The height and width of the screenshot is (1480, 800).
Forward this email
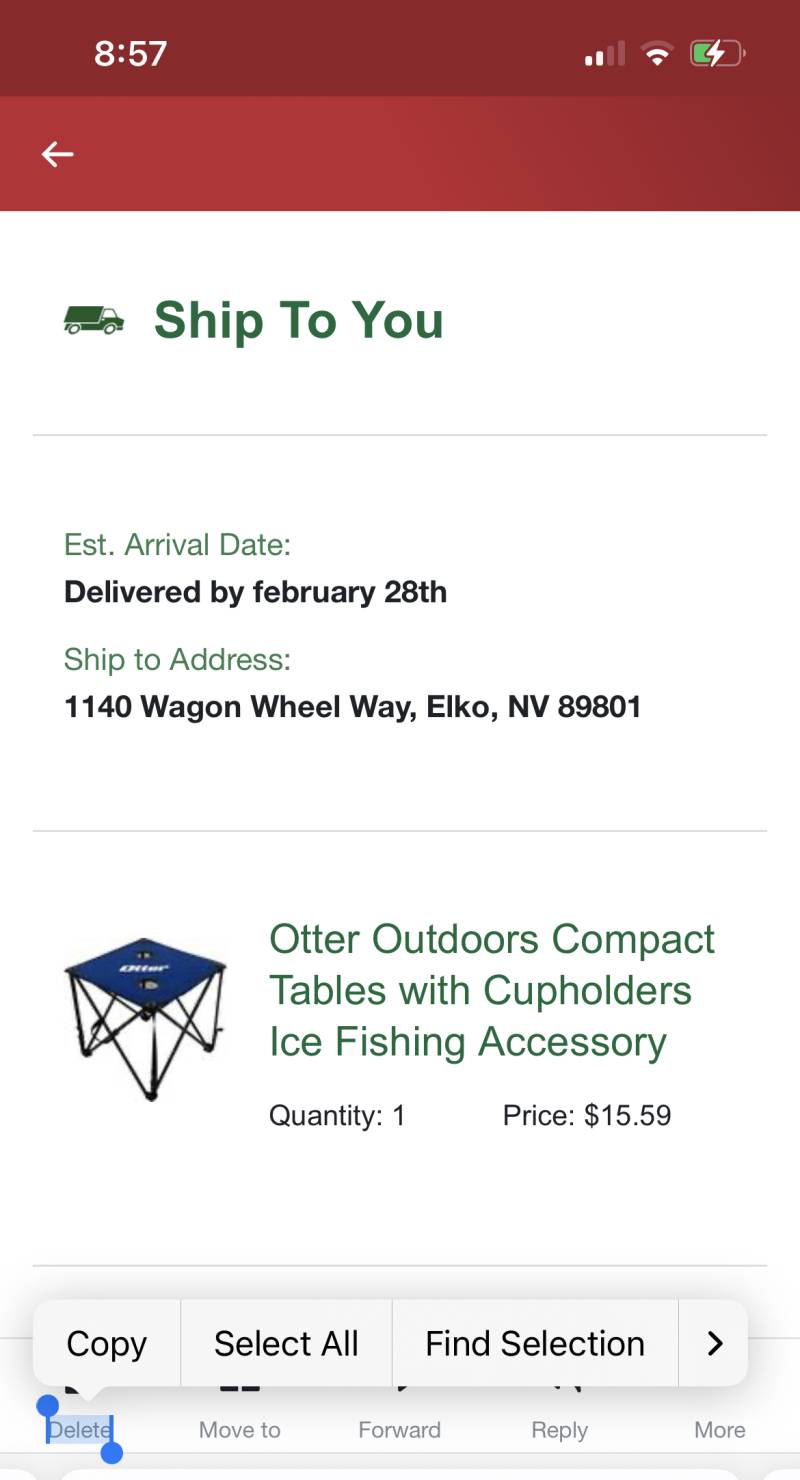(400, 1429)
